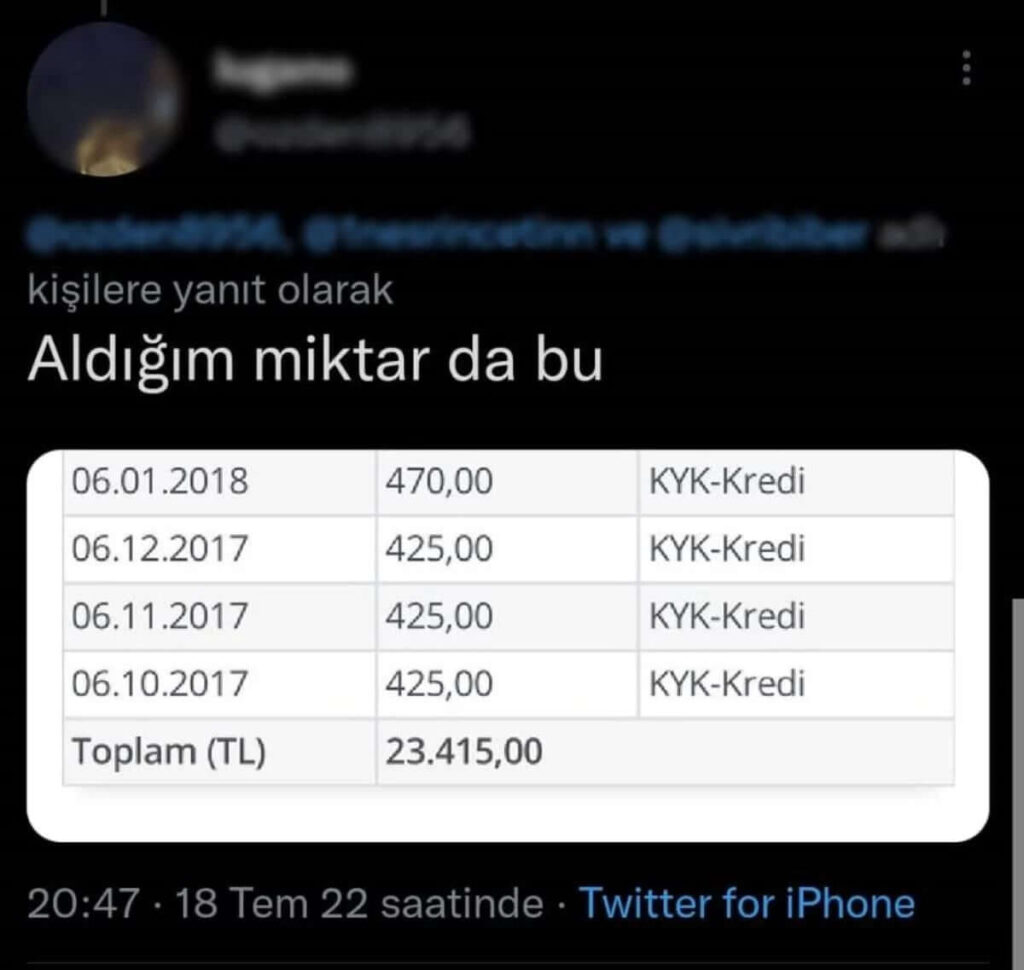Screen dimensions: 1024x970
Task: Open the attached KYK-Kredi table image
Action: click(x=508, y=645)
